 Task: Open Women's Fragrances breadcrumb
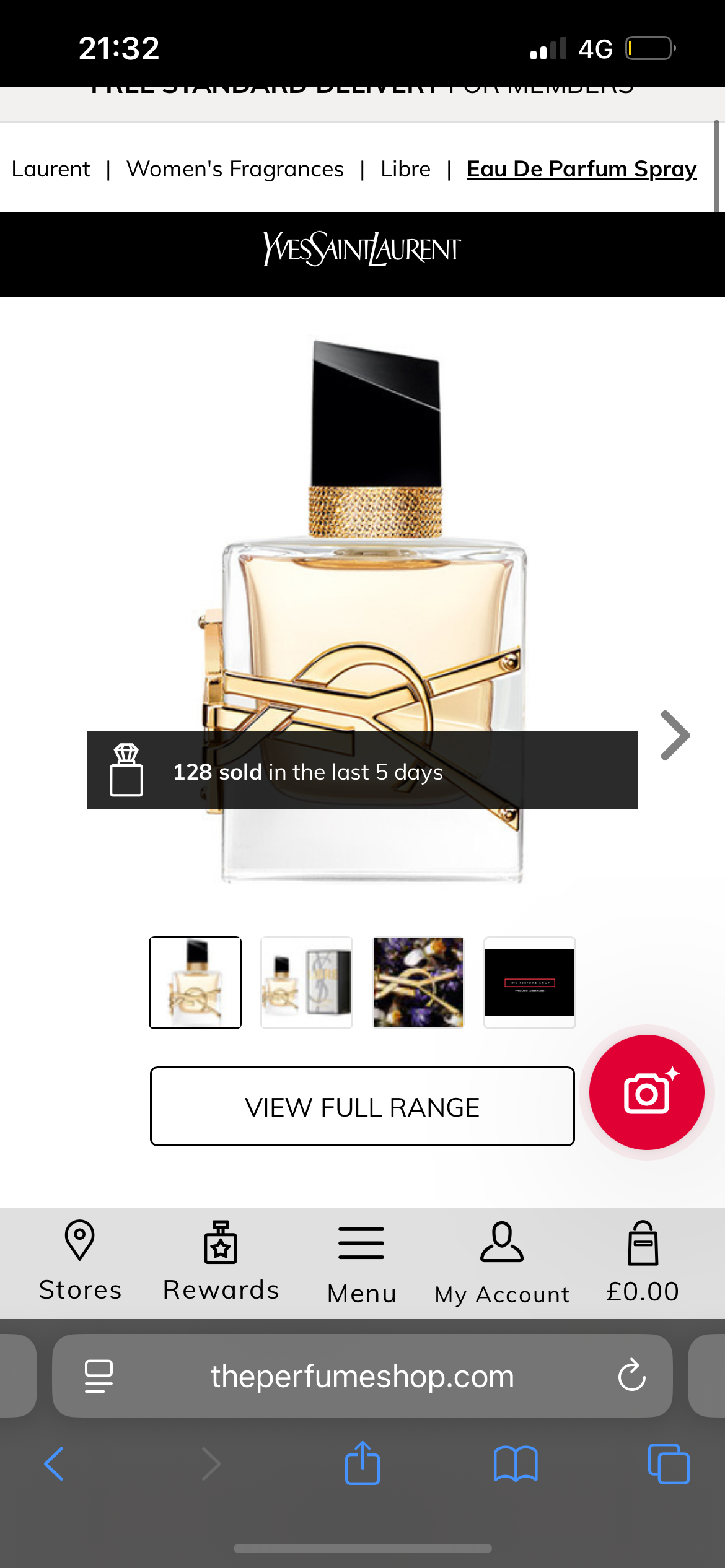pos(235,168)
